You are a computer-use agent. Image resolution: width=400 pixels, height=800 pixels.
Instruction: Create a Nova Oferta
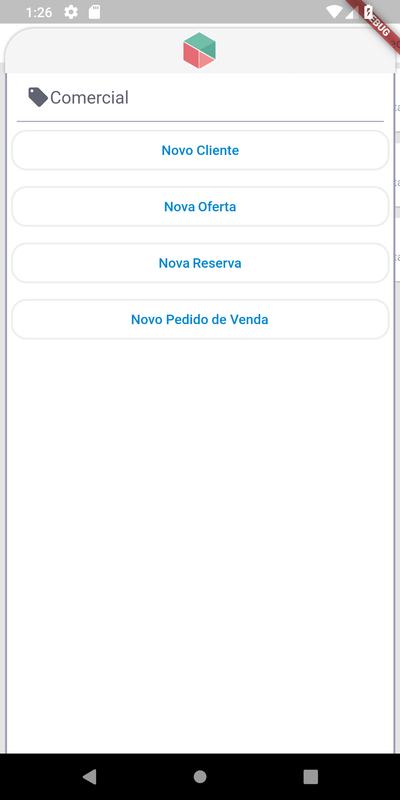coord(200,207)
